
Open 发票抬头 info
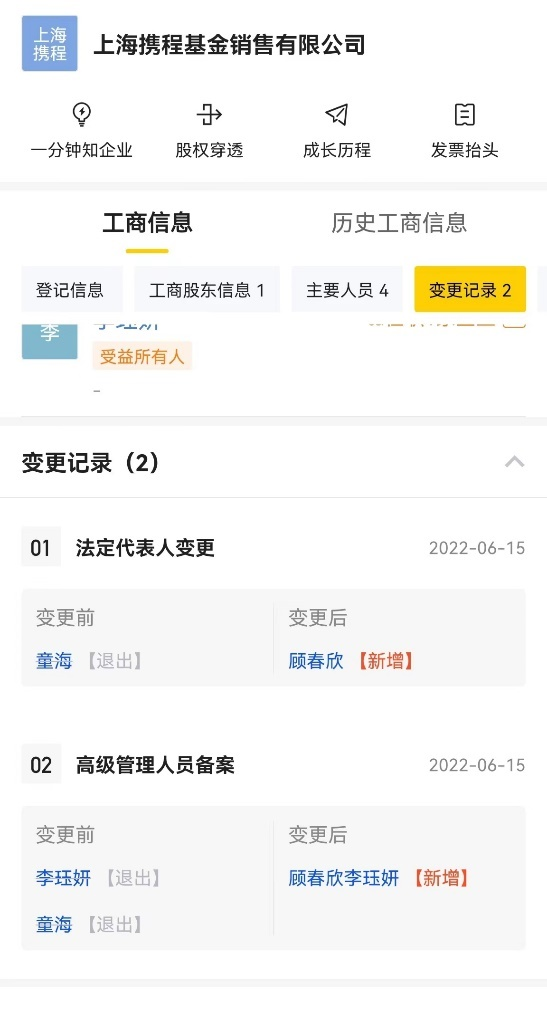[x=464, y=132]
